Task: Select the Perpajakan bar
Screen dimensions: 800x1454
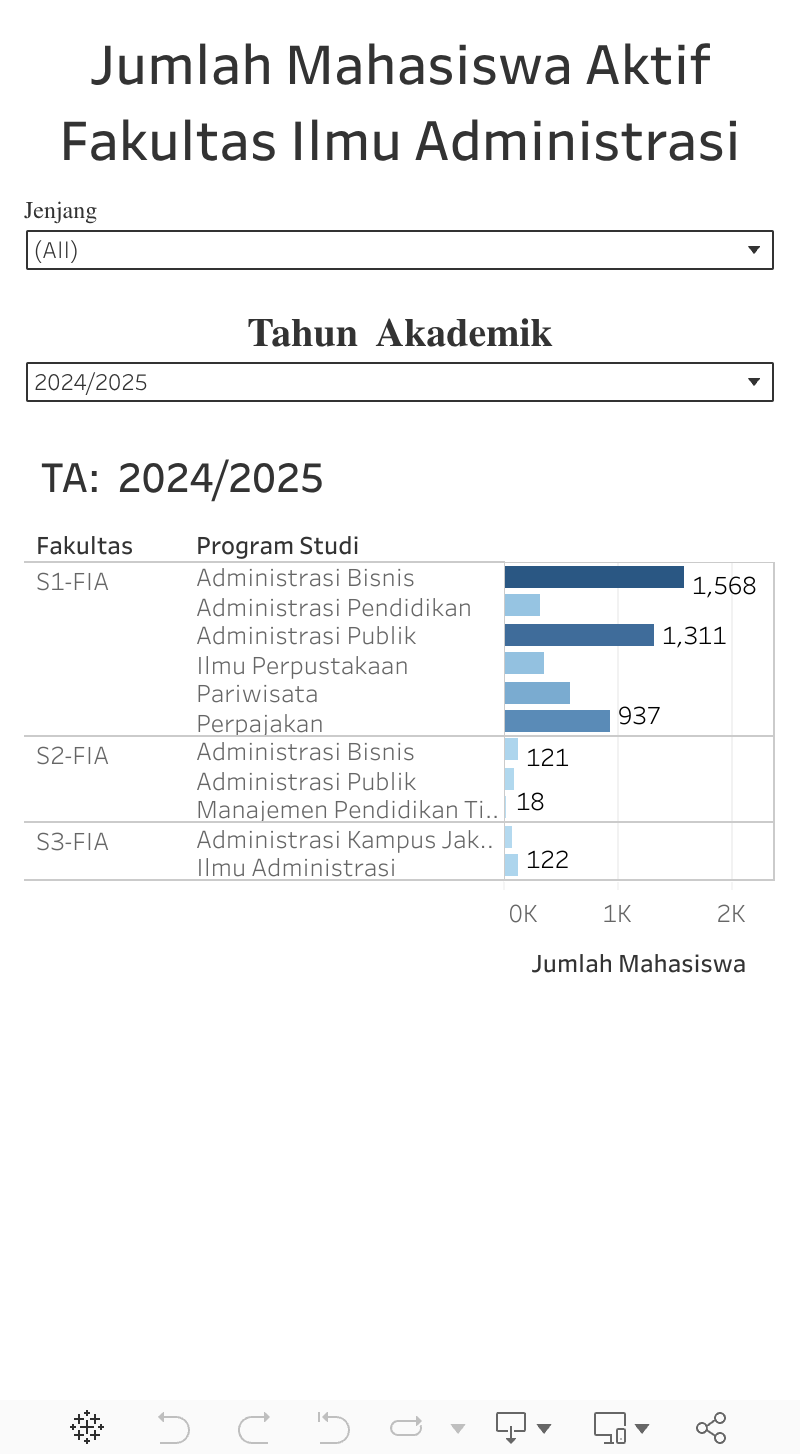Action: pyautogui.click(x=557, y=721)
